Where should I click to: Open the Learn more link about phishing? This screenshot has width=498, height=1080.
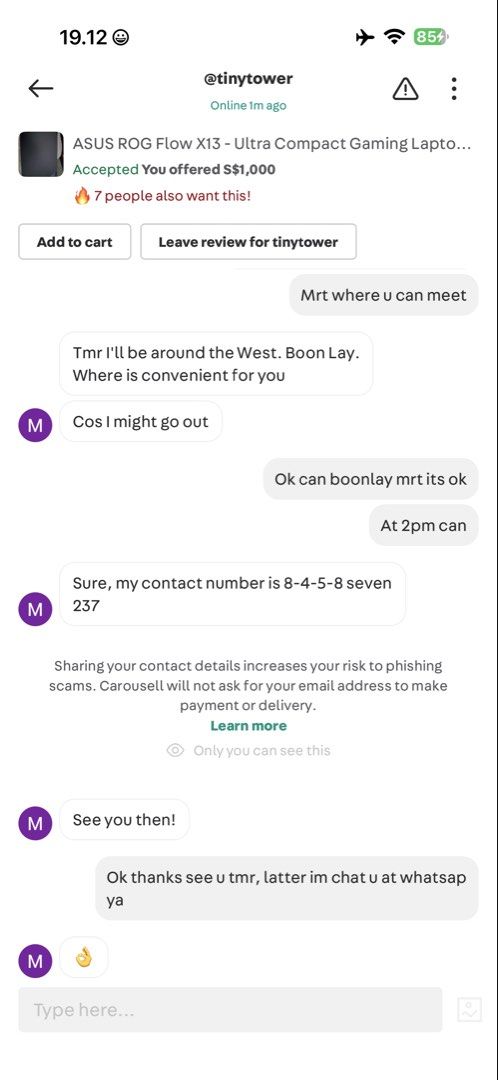click(249, 726)
